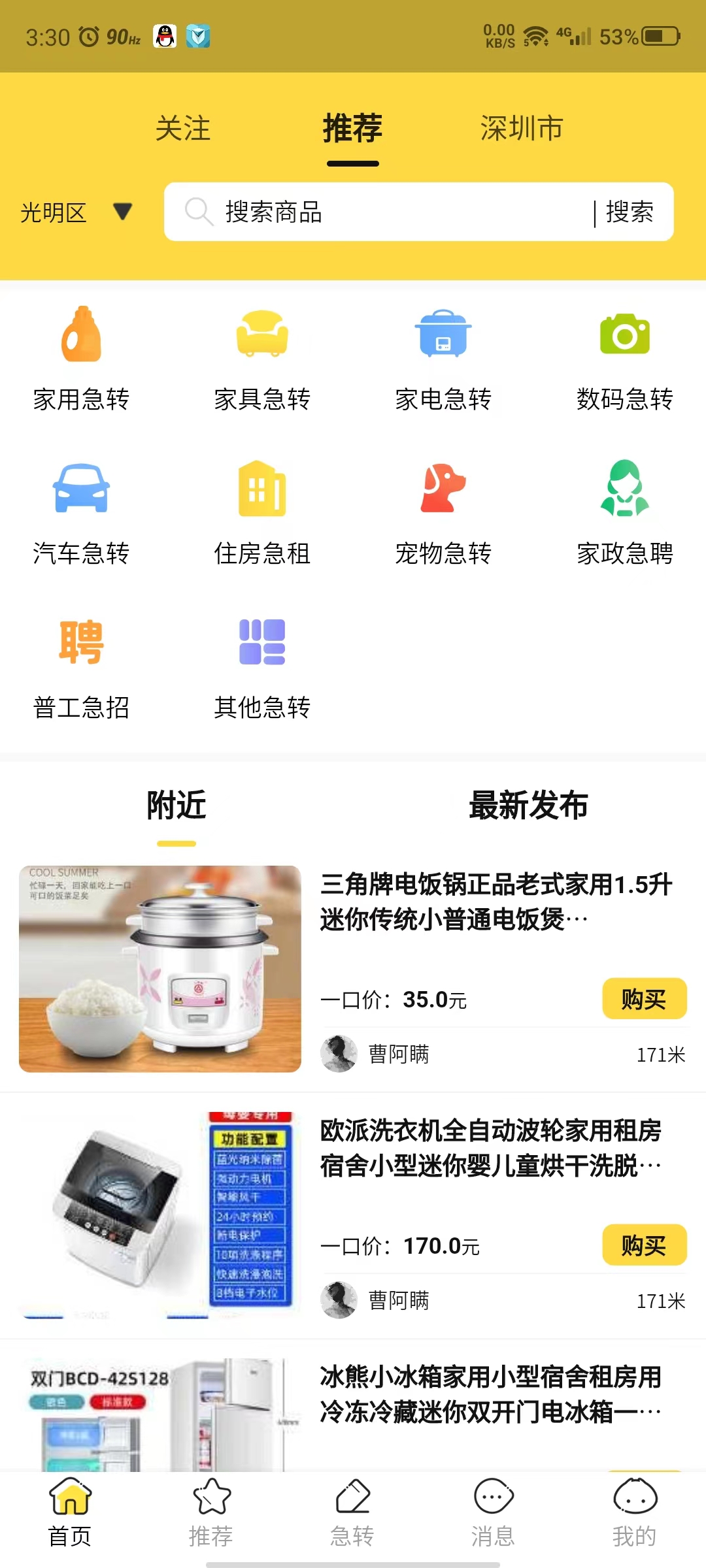Open the 宠物急转 dog icon
706x1568 pixels.
pos(443,490)
